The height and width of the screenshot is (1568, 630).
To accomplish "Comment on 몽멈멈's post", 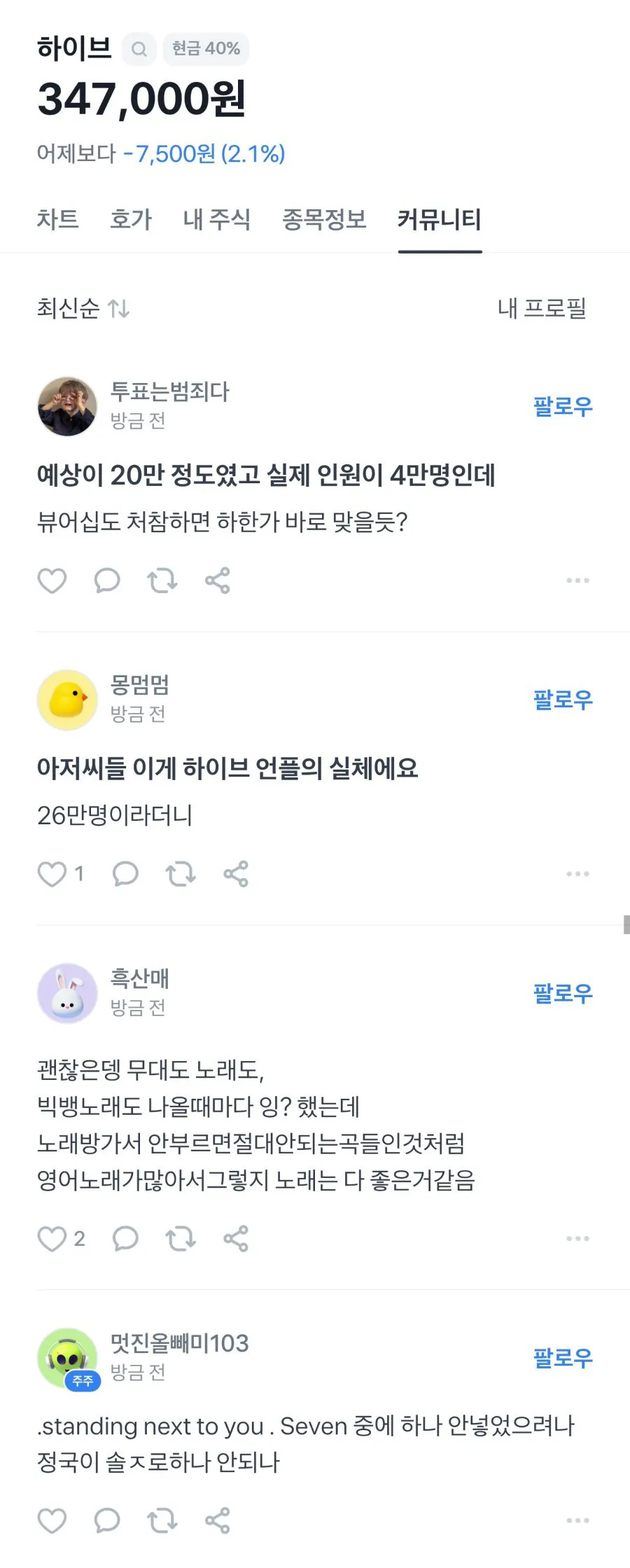I will pos(125,874).
